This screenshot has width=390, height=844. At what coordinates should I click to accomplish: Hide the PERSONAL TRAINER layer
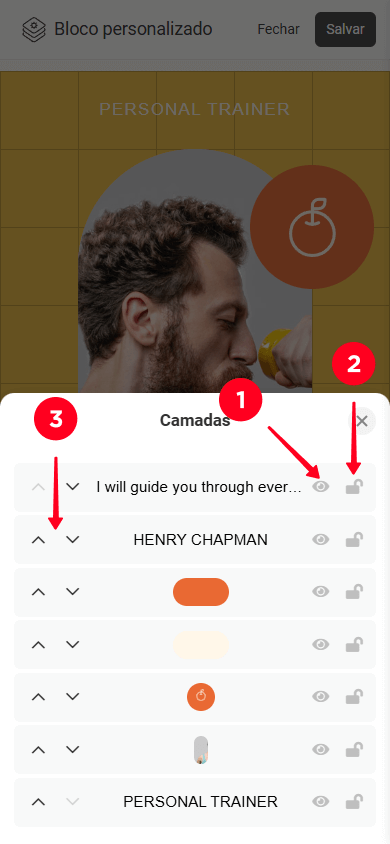pyautogui.click(x=321, y=801)
